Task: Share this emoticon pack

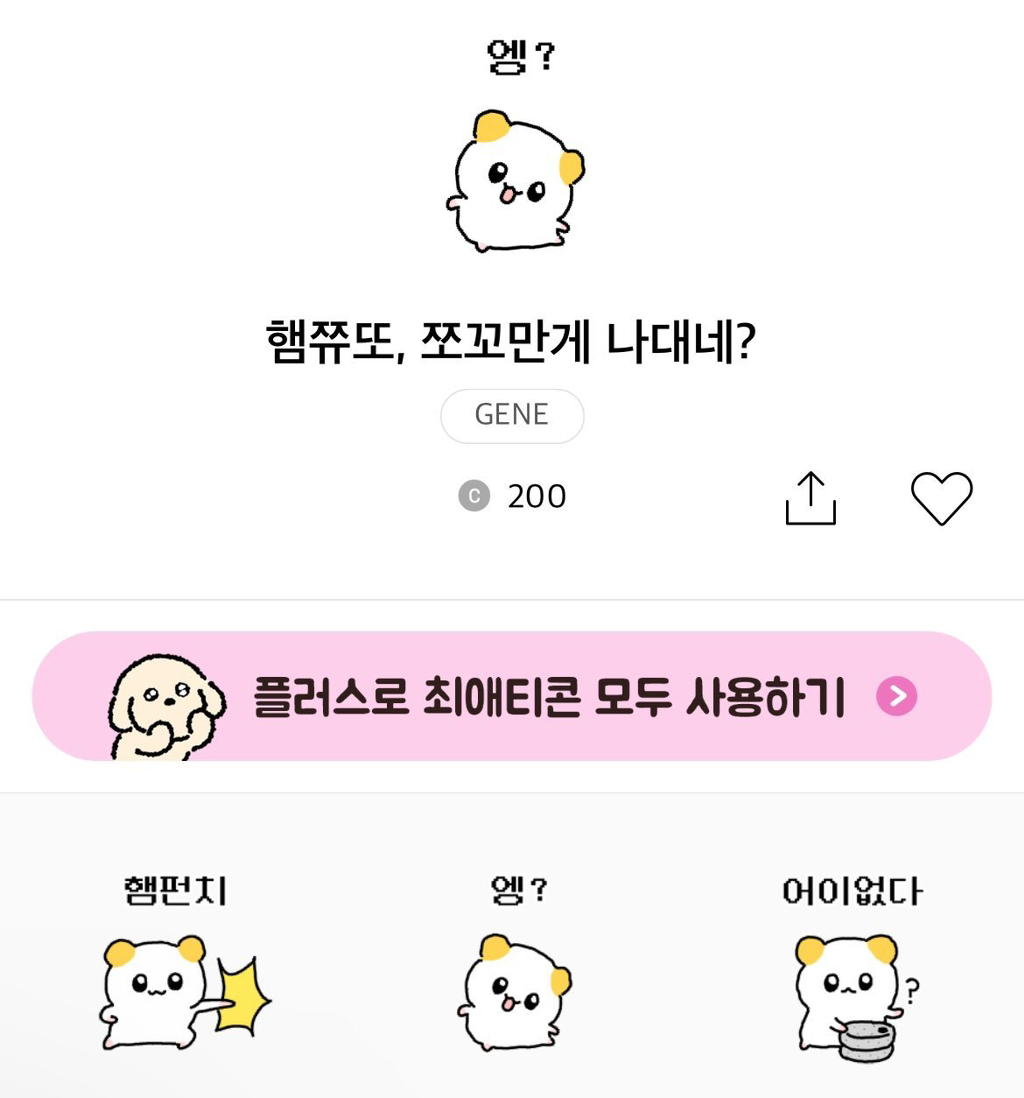Action: click(810, 498)
